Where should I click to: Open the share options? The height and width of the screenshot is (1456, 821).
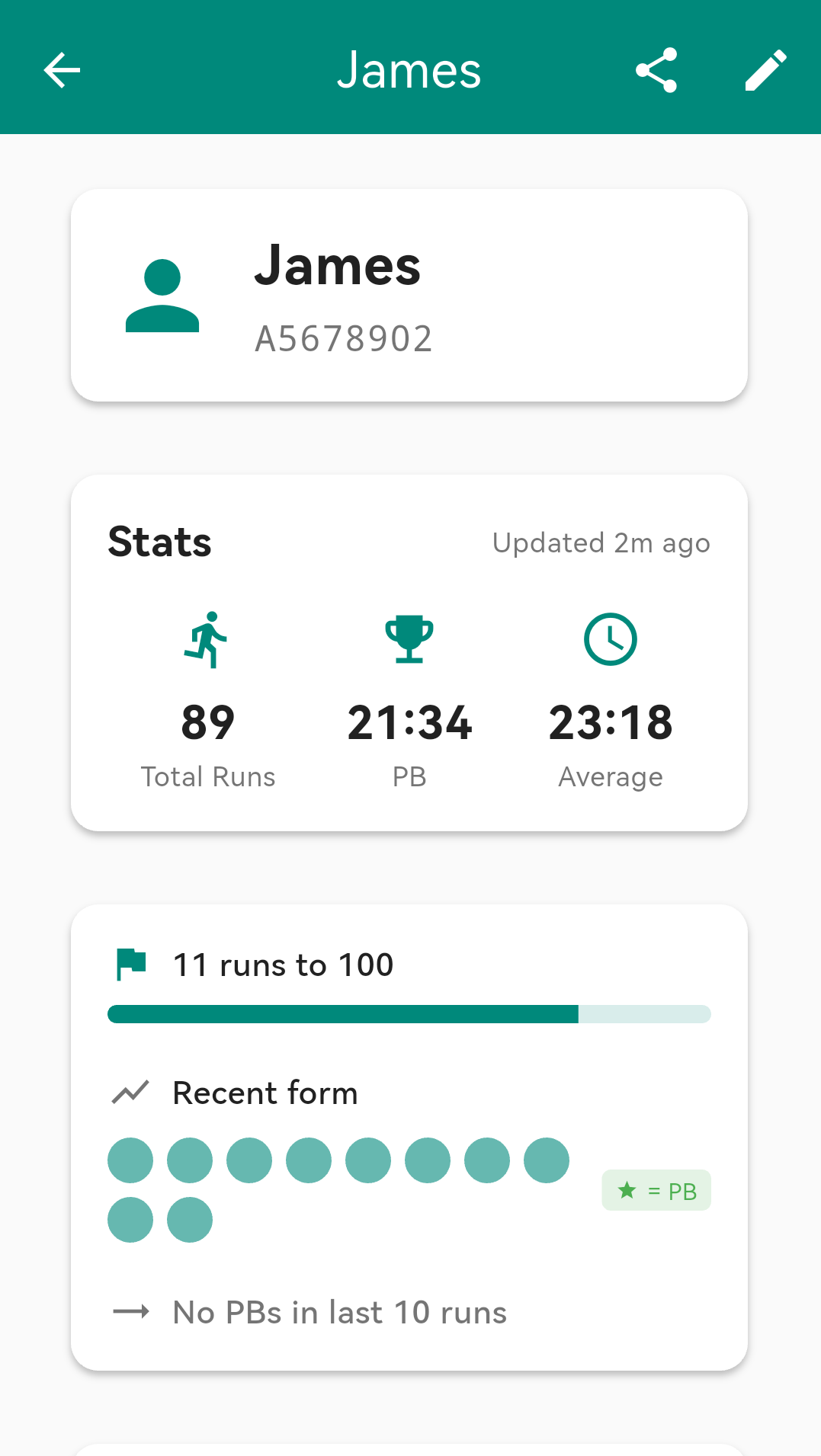pos(656,69)
